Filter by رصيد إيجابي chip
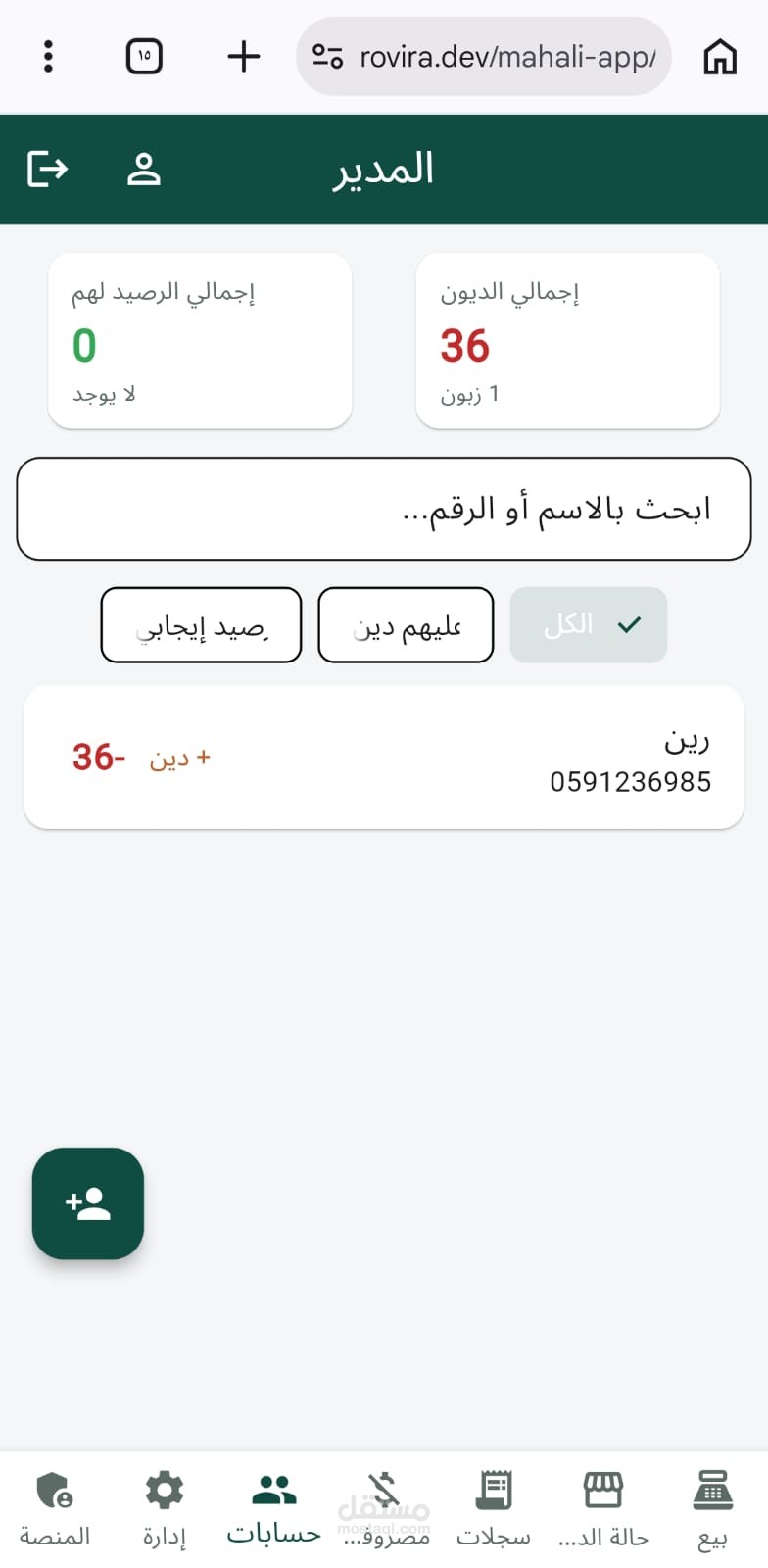The height and width of the screenshot is (1568, 768). coord(201,625)
